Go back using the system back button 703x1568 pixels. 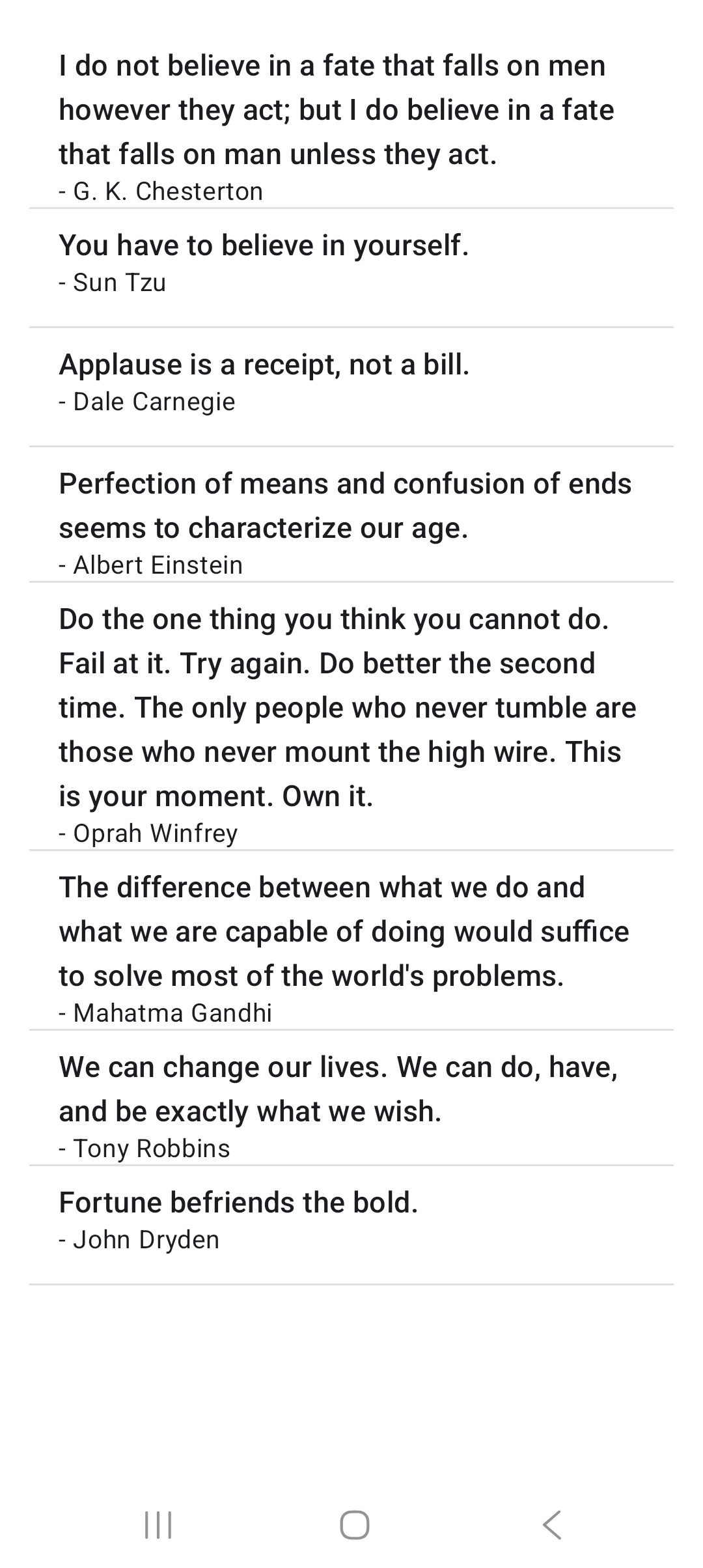pos(552,1525)
